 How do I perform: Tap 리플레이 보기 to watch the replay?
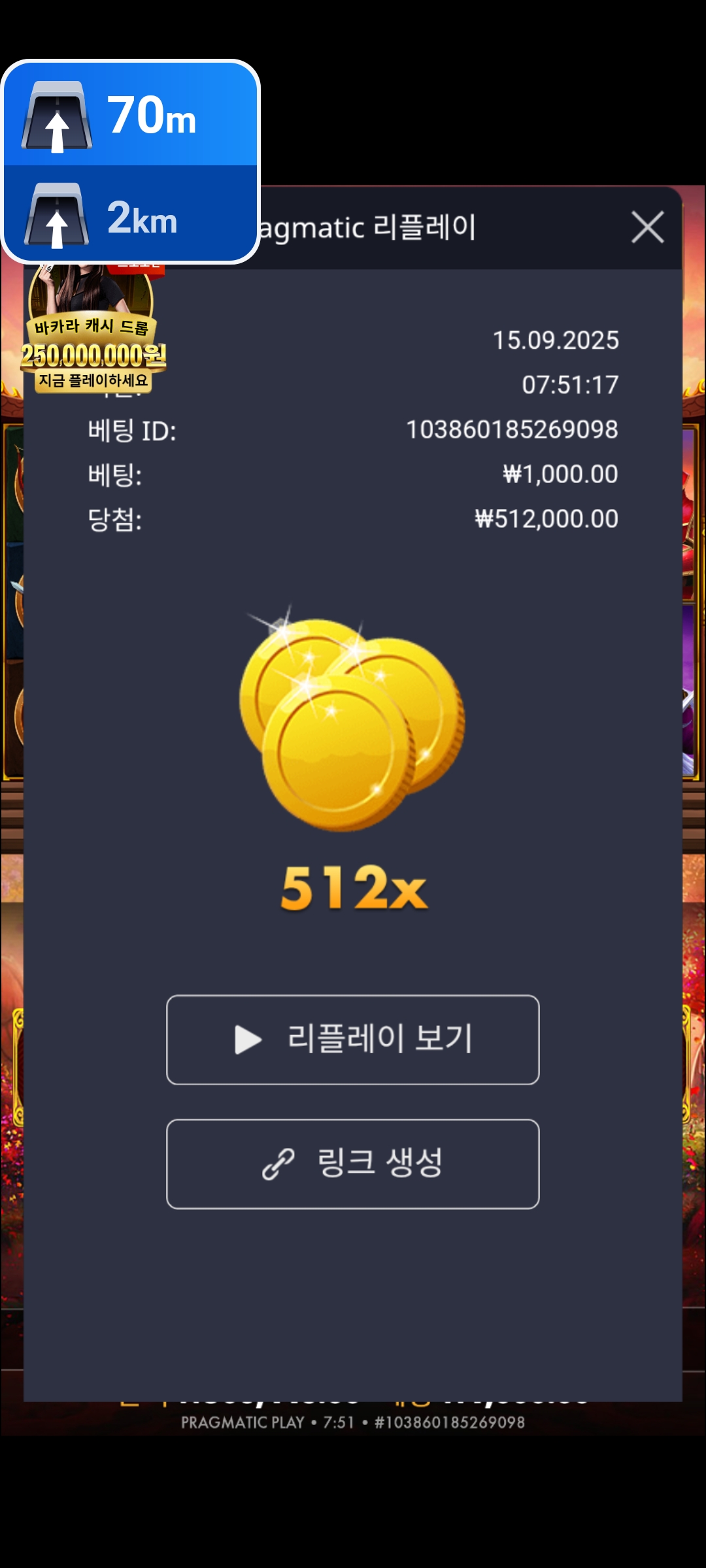point(353,1039)
